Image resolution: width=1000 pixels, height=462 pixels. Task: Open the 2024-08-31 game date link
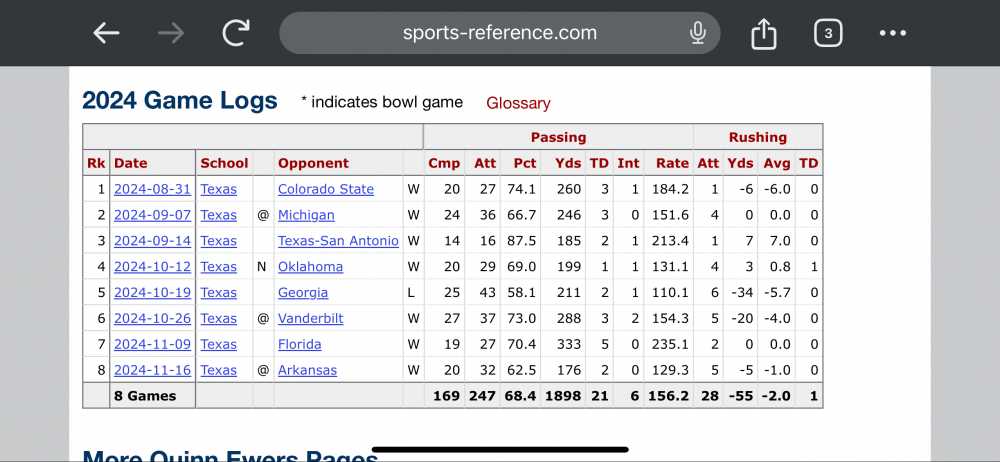click(152, 189)
